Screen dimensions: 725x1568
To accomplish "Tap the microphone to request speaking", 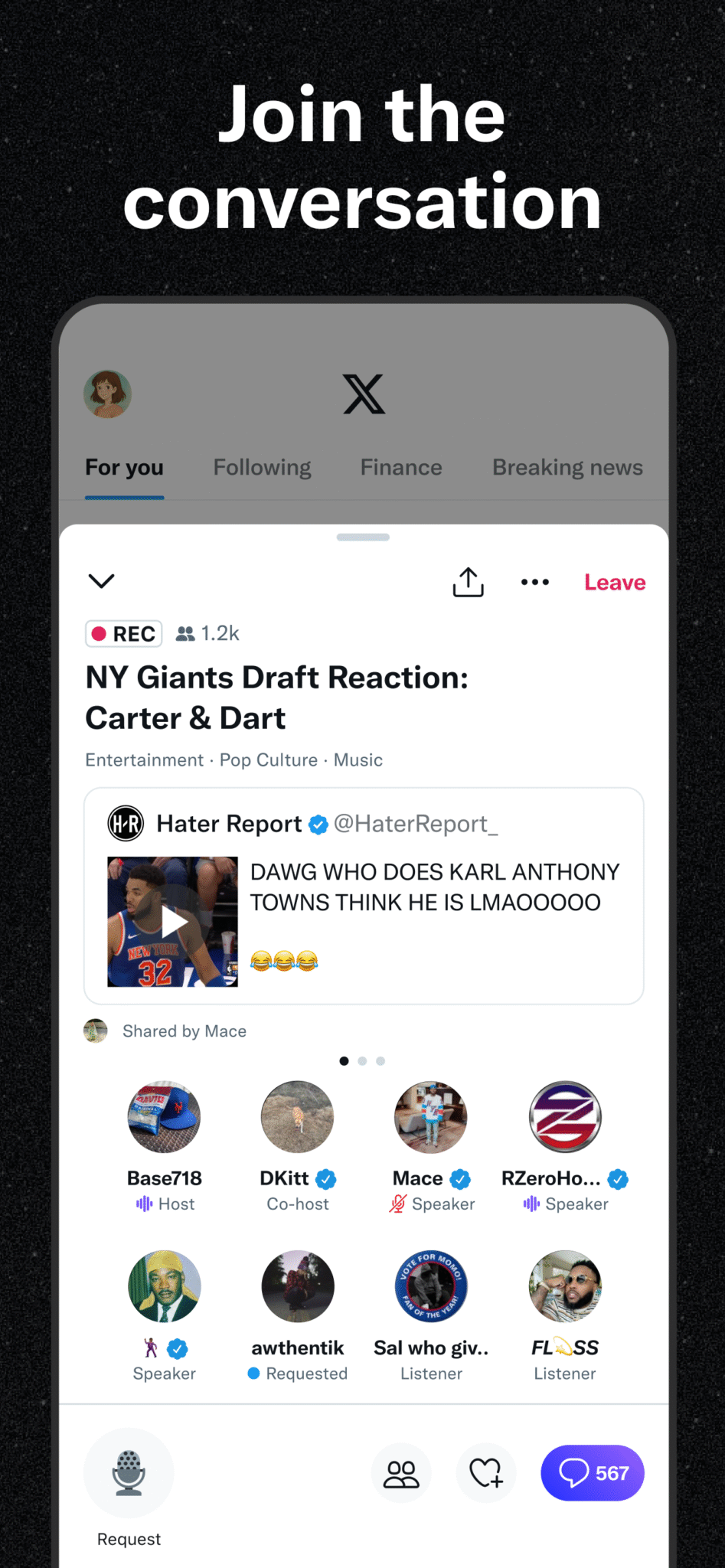I will click(129, 1474).
